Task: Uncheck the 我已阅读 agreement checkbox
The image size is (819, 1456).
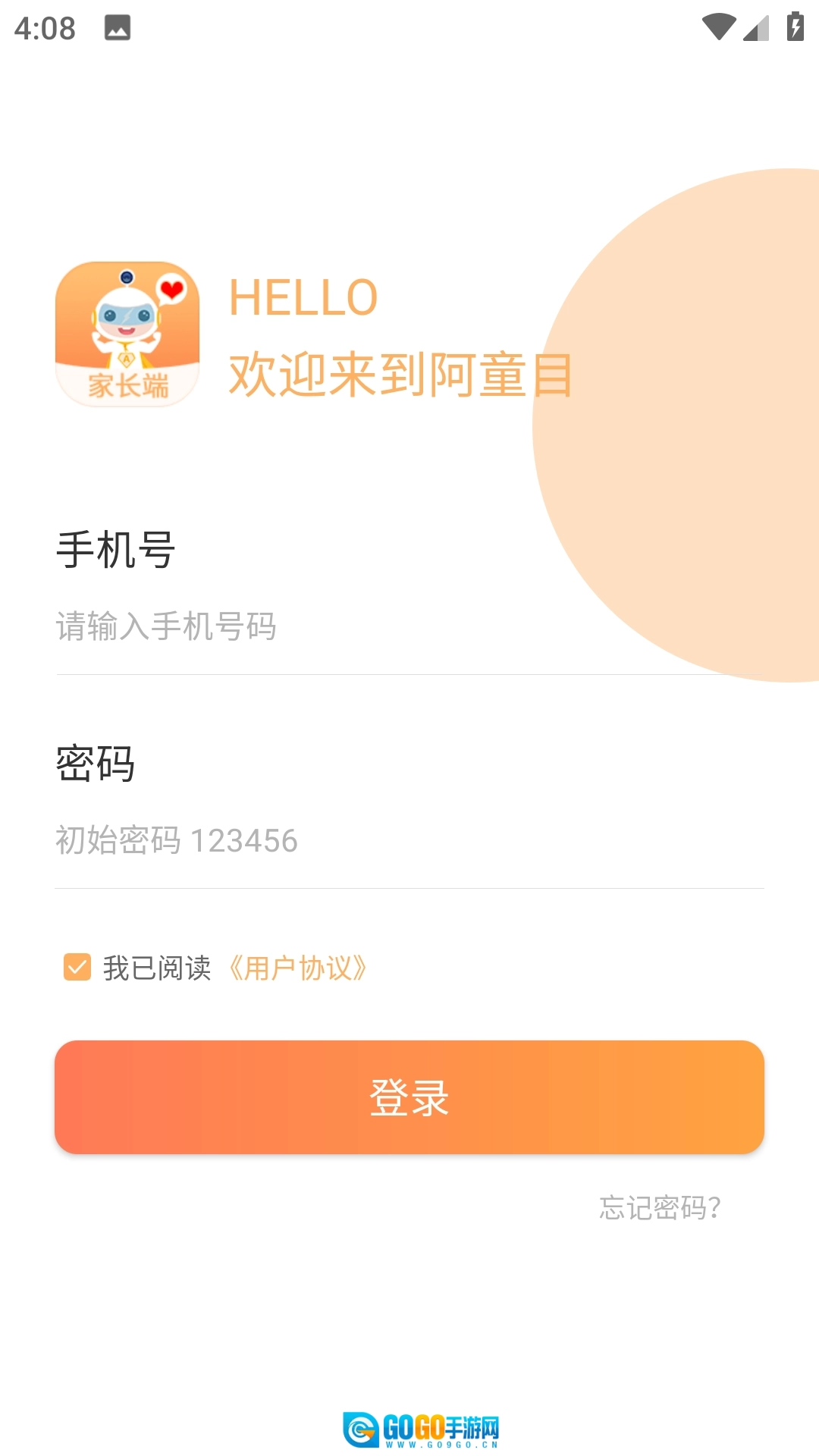Action: click(x=77, y=968)
